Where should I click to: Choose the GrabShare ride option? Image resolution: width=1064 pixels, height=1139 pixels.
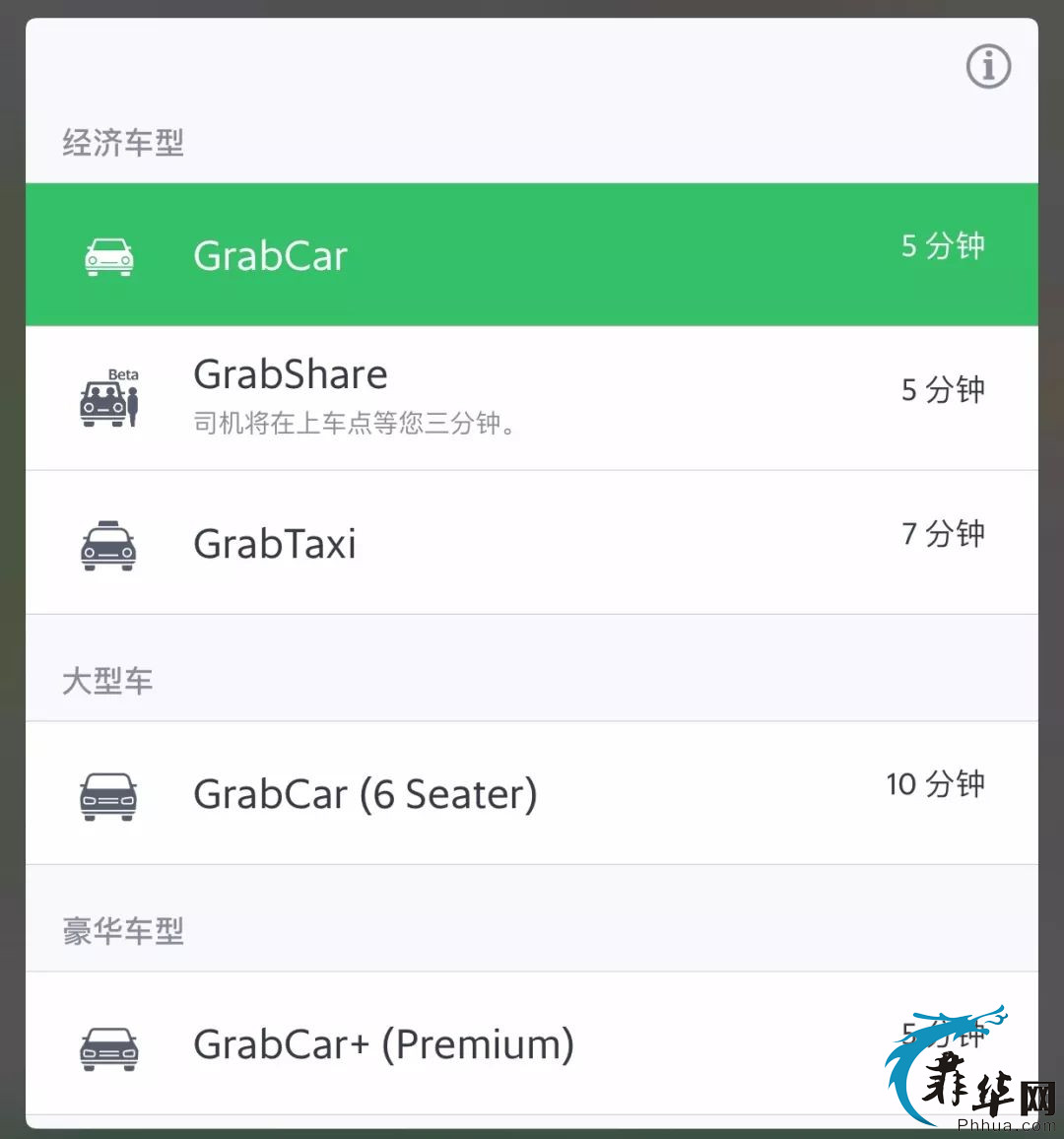click(532, 398)
